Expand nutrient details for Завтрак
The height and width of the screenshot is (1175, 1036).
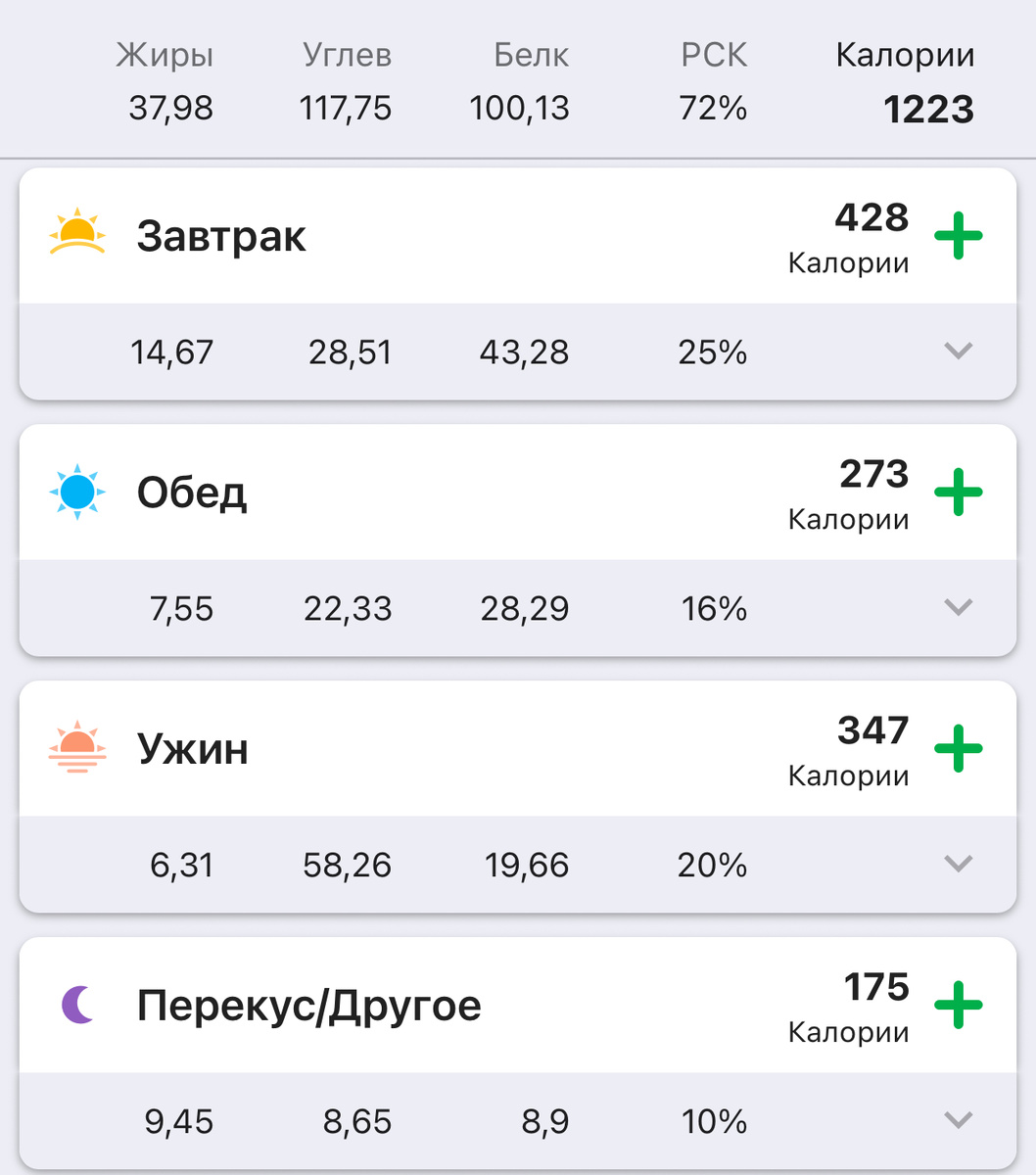[x=958, y=351]
